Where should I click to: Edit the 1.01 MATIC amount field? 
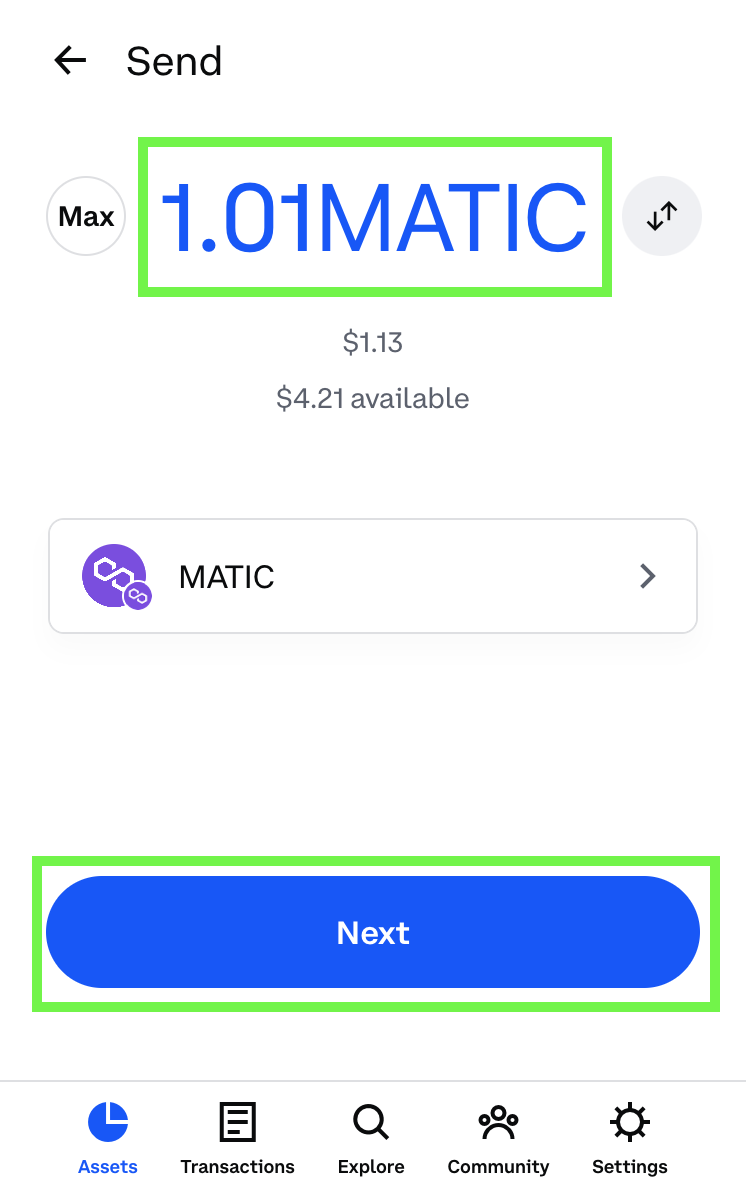(x=375, y=217)
